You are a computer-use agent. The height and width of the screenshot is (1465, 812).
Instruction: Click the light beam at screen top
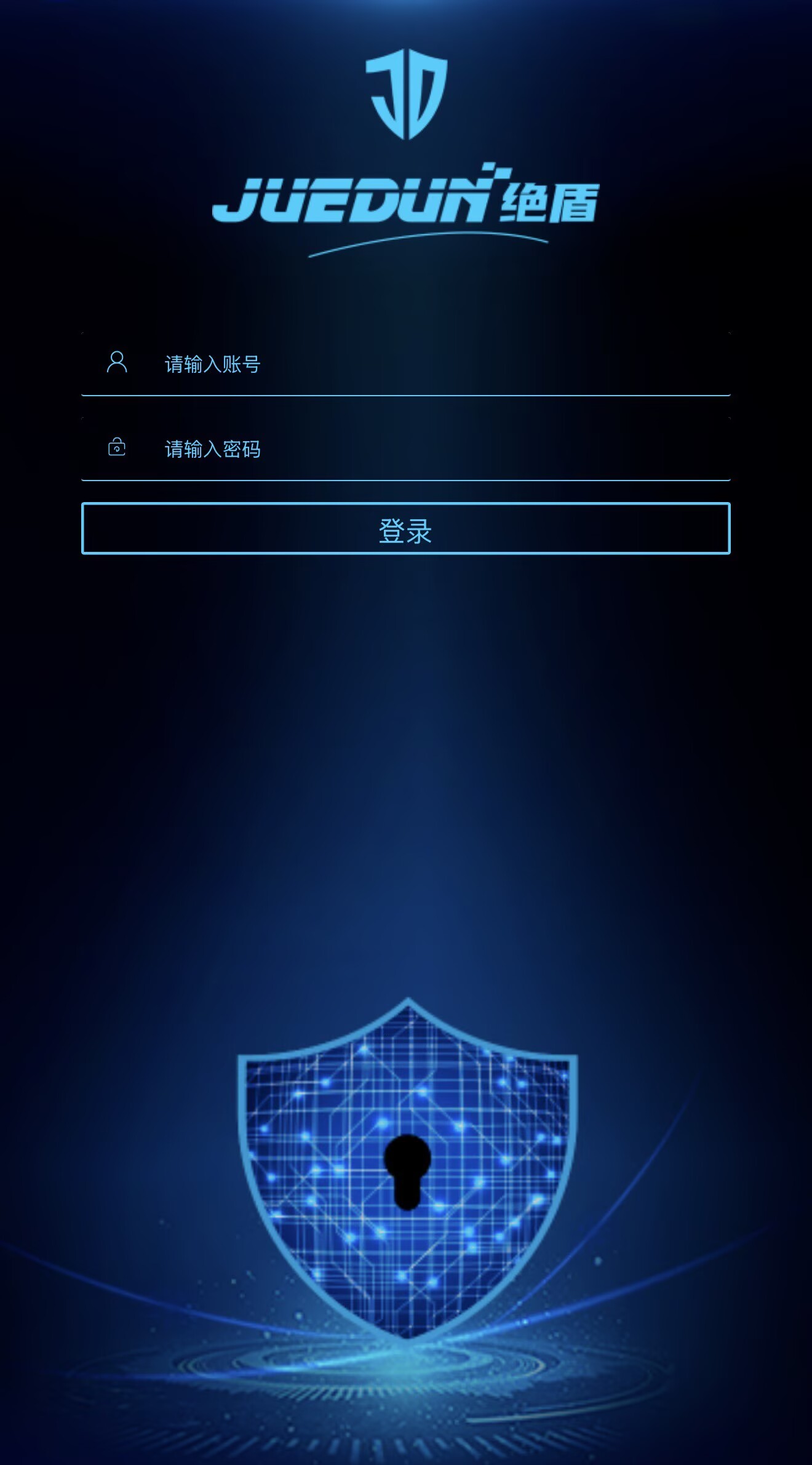click(x=406, y=12)
